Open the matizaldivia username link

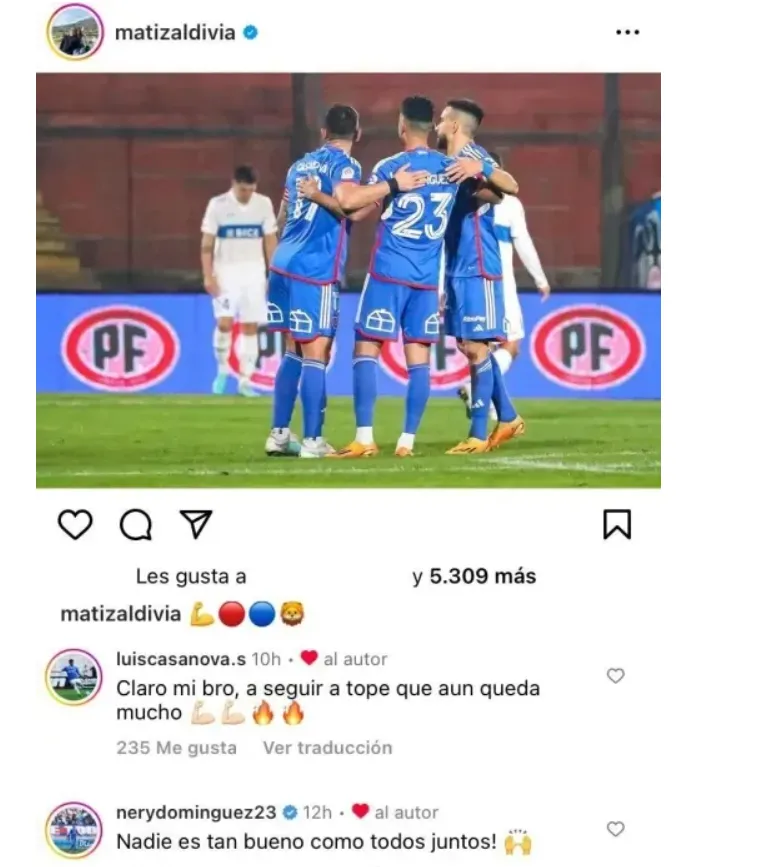point(175,32)
